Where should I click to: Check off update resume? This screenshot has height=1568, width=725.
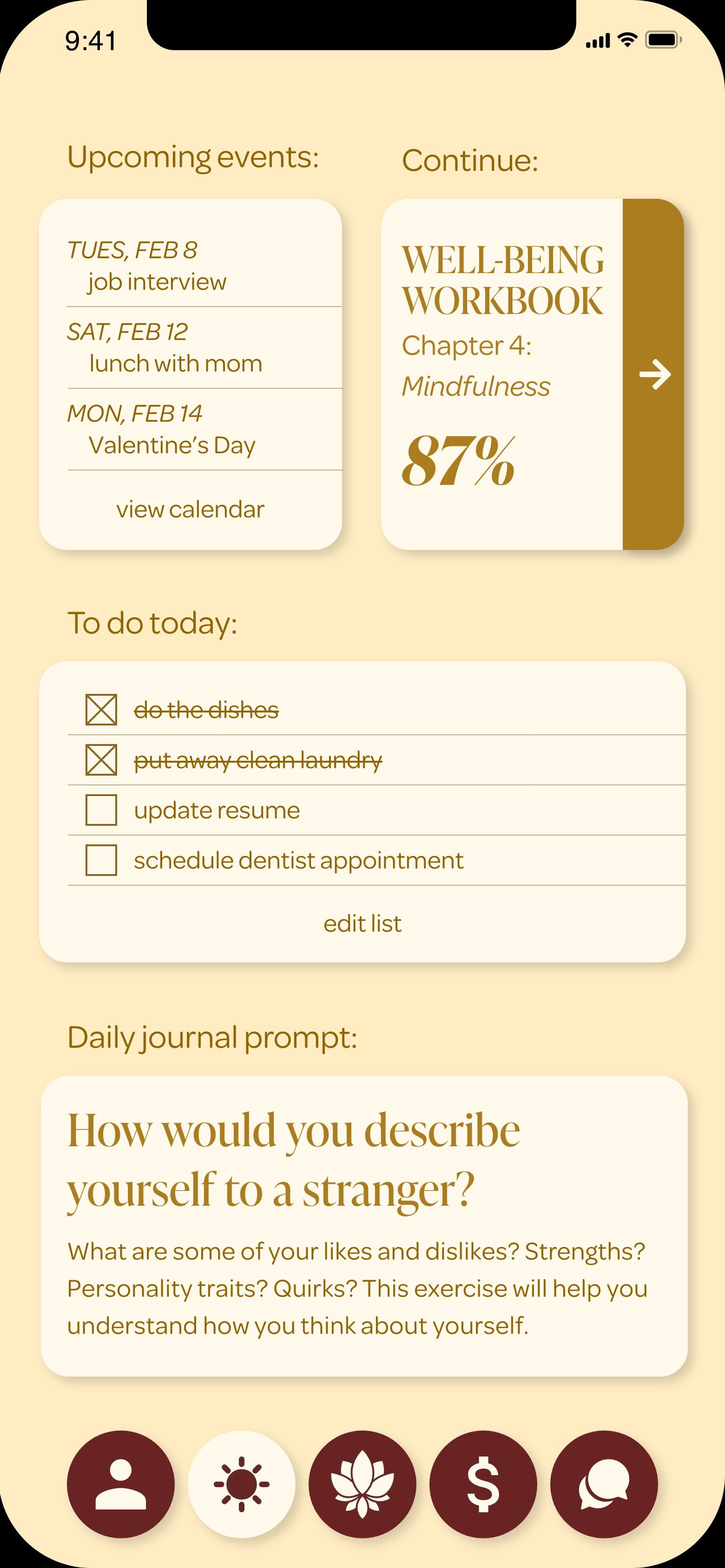click(x=101, y=810)
